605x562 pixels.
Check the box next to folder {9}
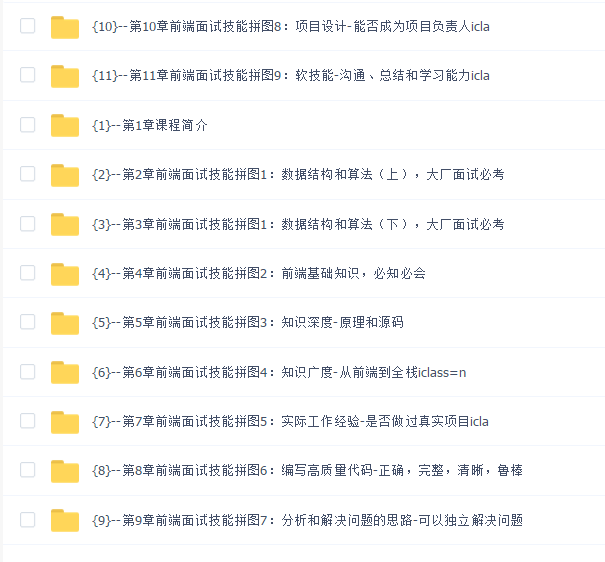28,520
